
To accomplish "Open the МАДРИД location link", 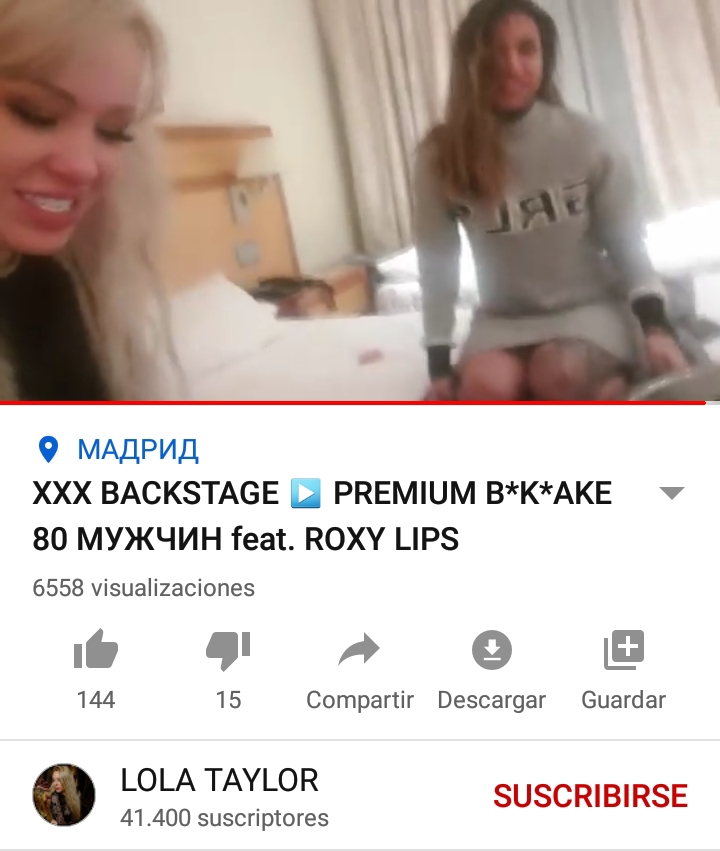I will 137,450.
